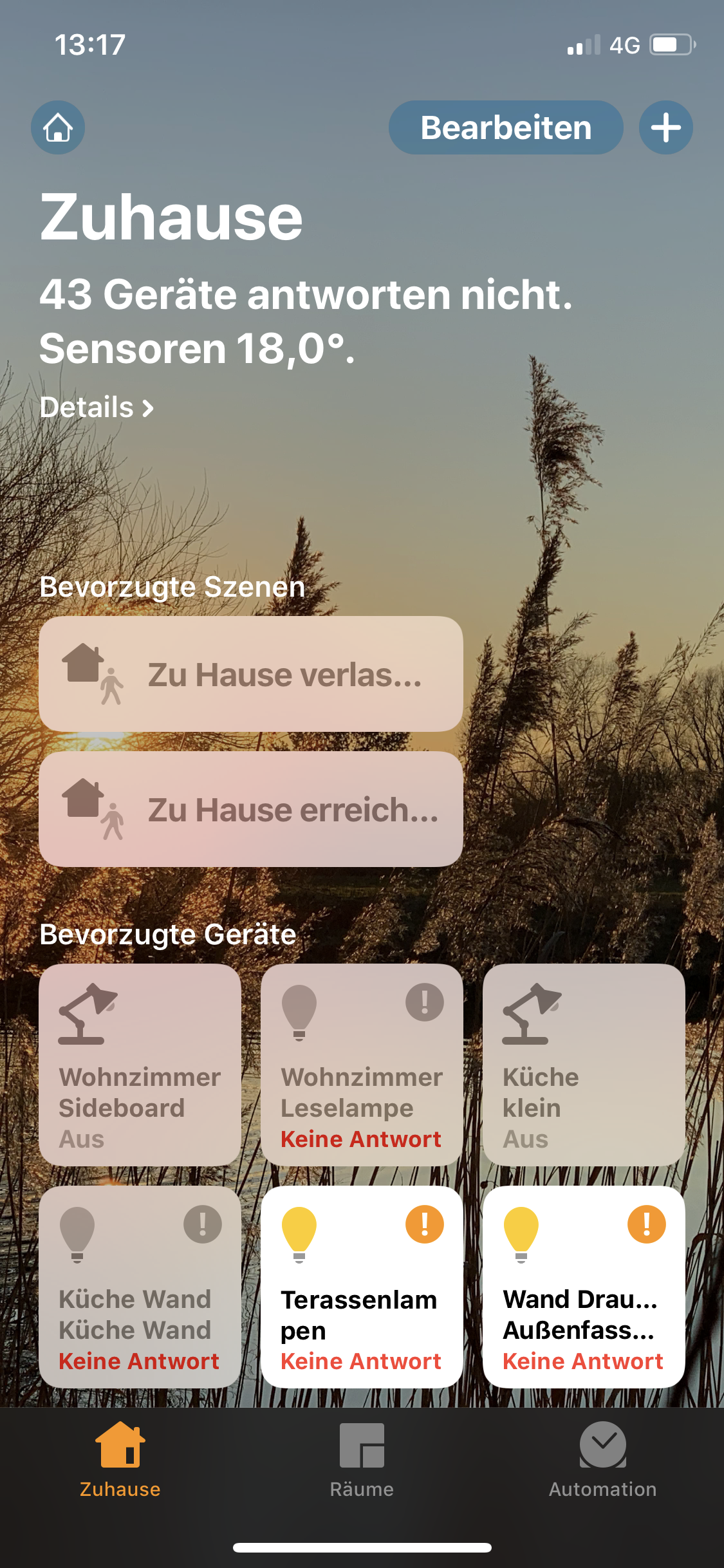The height and width of the screenshot is (1568, 724).
Task: Toggle Wohnzimmer Sideboard lamp
Action: click(140, 1064)
